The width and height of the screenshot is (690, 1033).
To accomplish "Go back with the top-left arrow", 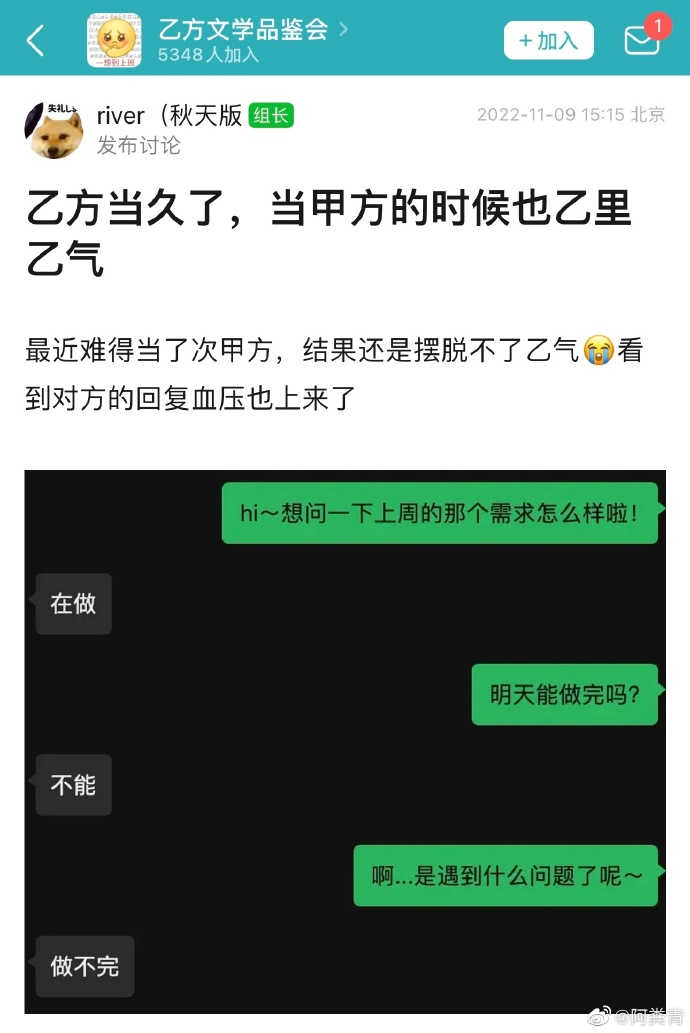I will [x=35, y=40].
